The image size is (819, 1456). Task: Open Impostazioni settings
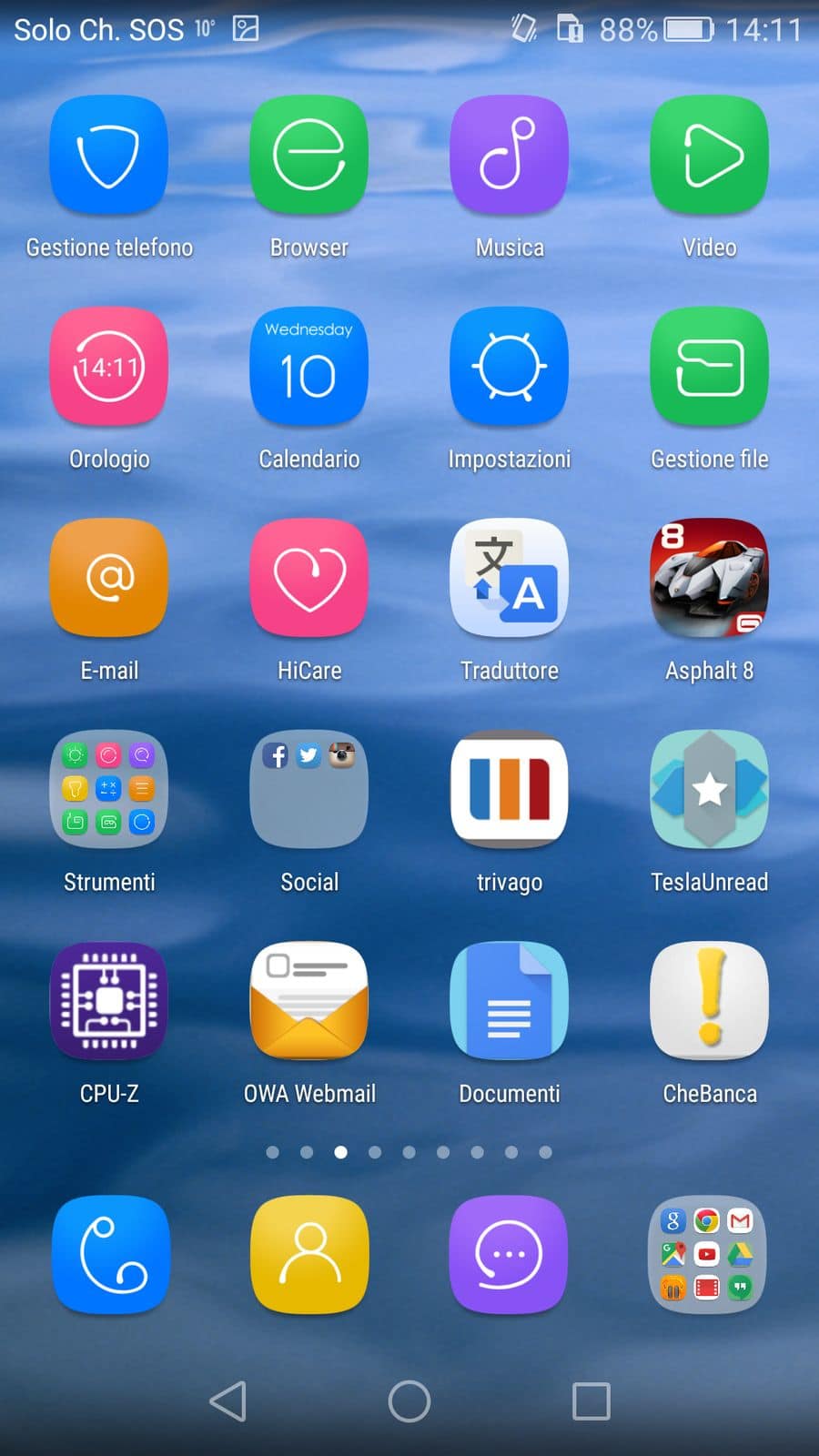[510, 367]
